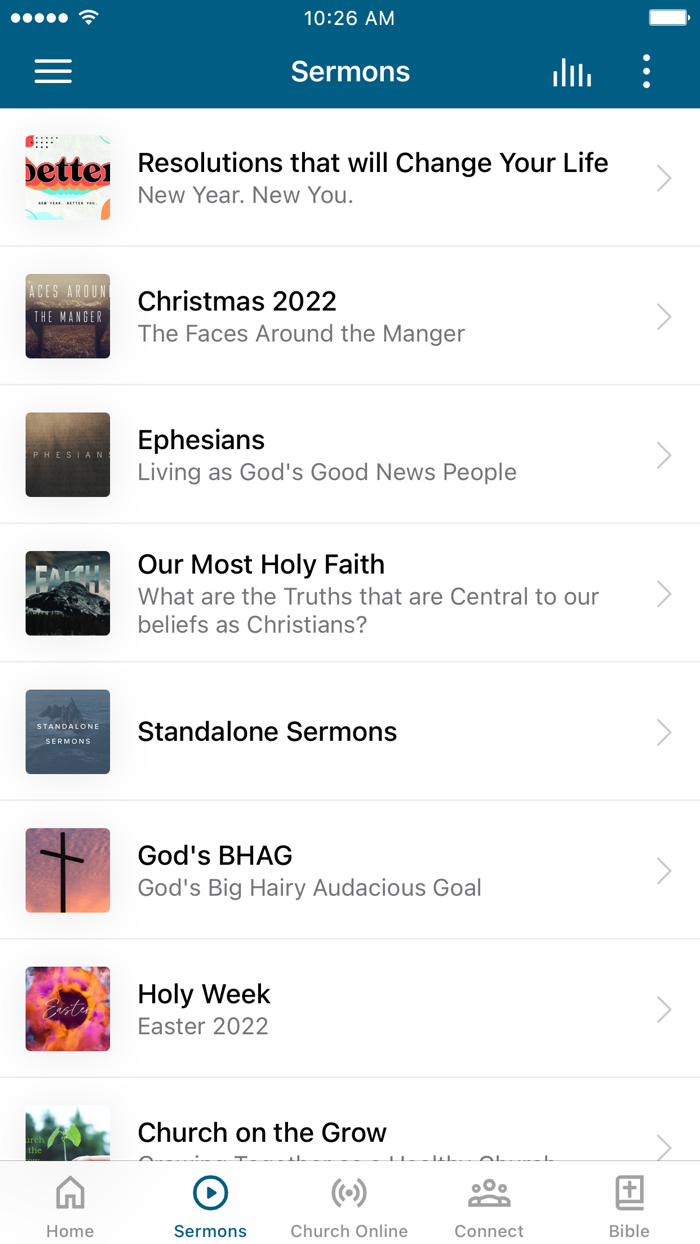Image resolution: width=700 pixels, height=1244 pixels.
Task: Go to the Home tab
Action: 70,1205
